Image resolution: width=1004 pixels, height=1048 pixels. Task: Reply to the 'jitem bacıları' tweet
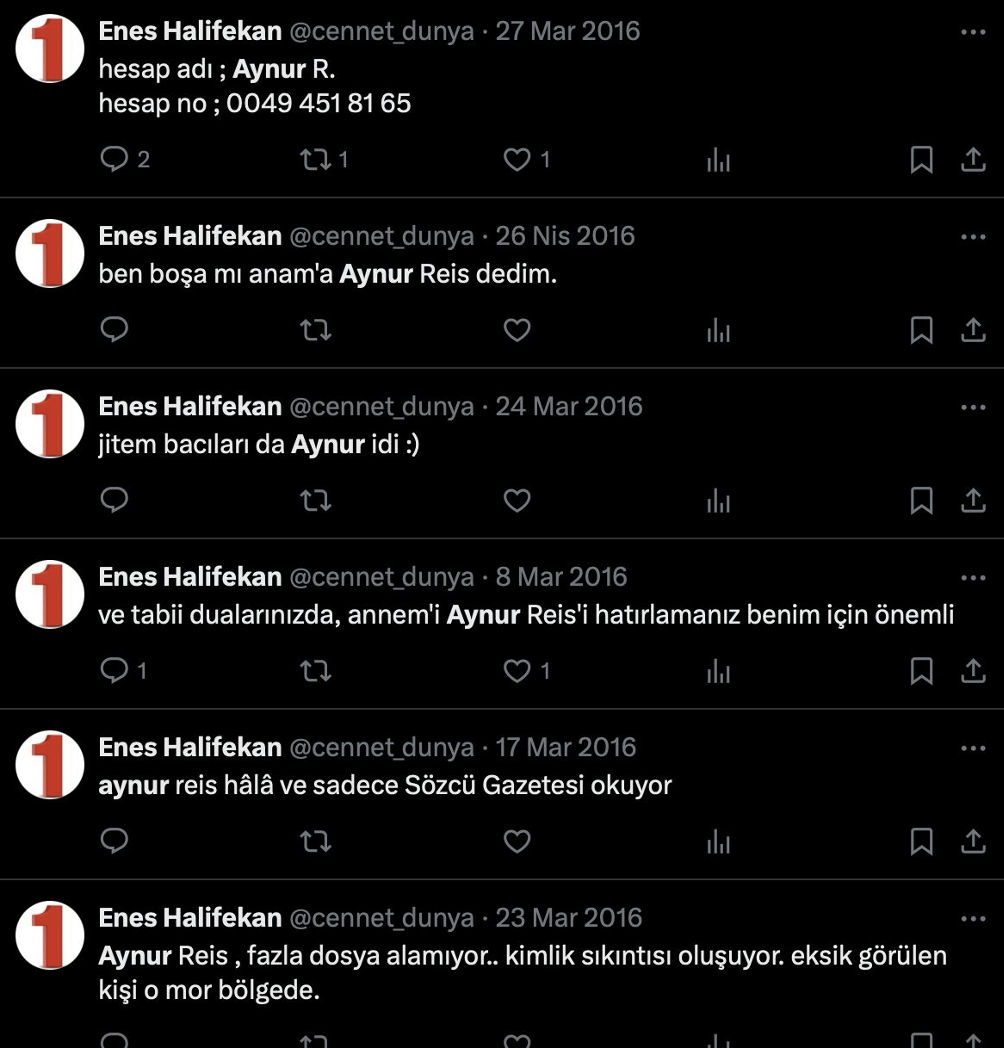pos(116,500)
